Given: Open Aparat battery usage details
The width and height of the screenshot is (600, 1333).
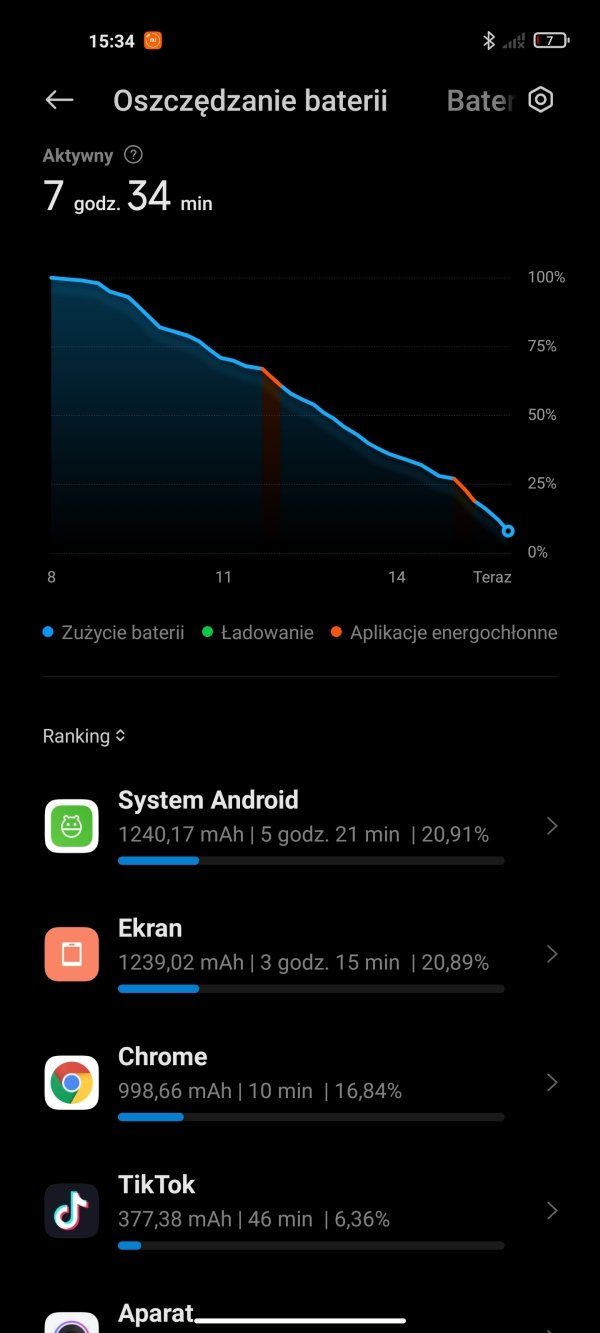Looking at the screenshot, I should point(300,1314).
